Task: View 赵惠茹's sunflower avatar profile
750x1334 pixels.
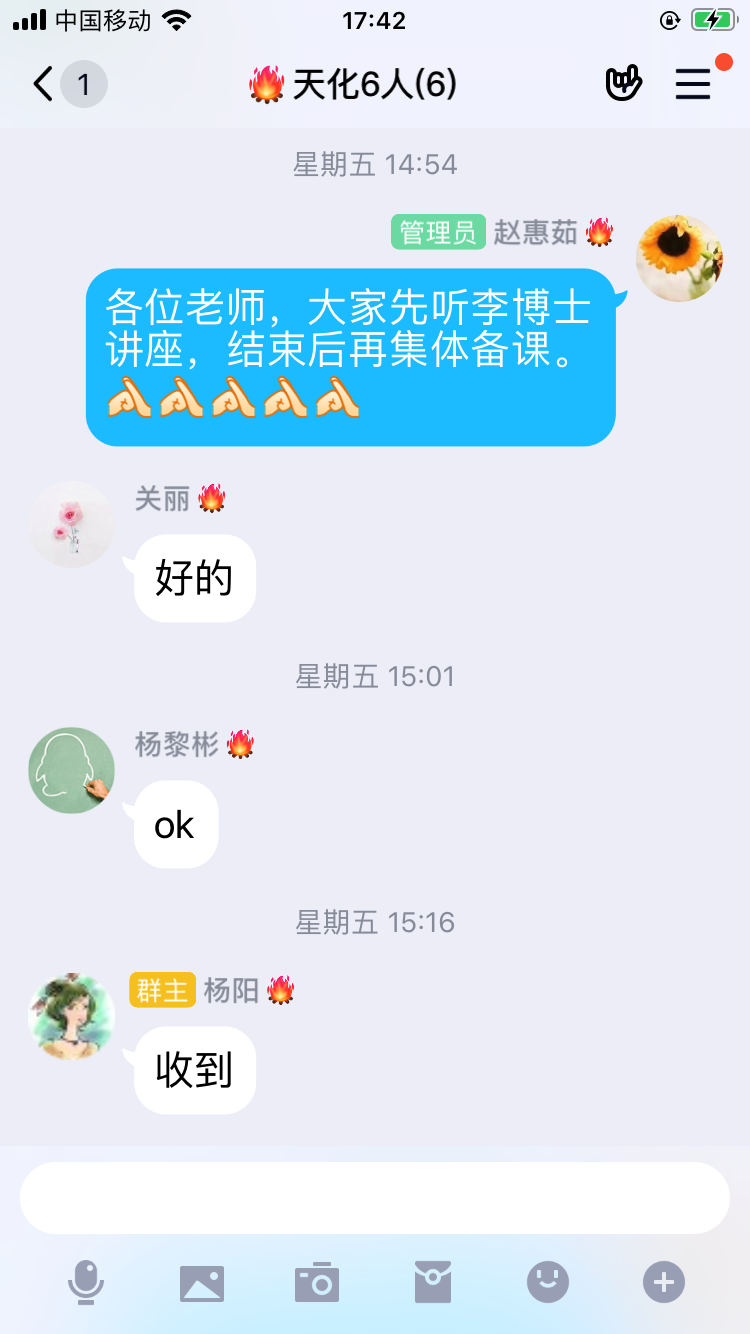Action: (680, 258)
